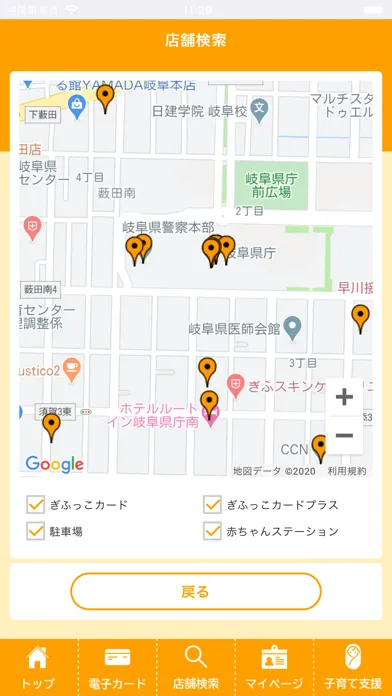The image size is (392, 696).
Task: Select the pin on ホテルルートイン岐阜県庁南
Action: (x=209, y=404)
